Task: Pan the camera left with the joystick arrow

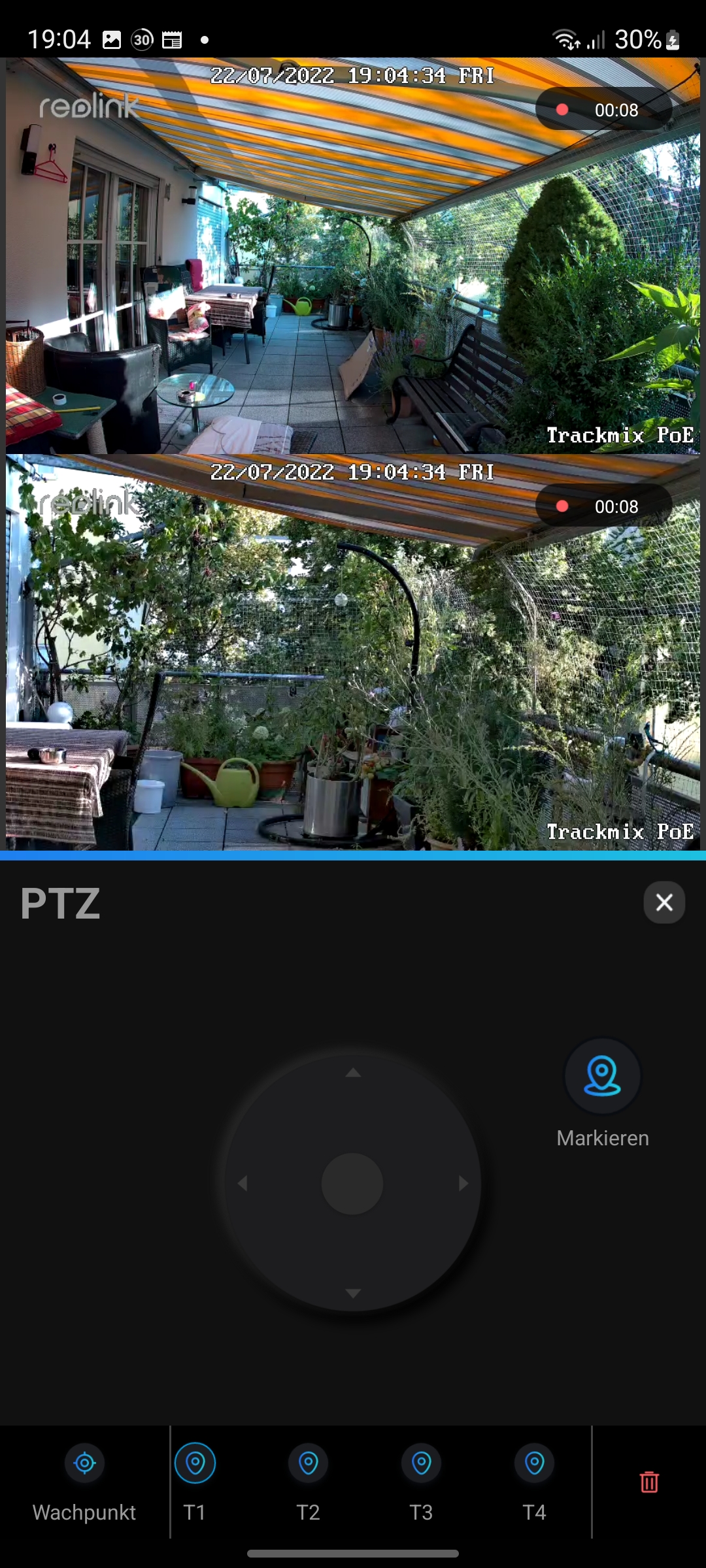Action: 243,1183
